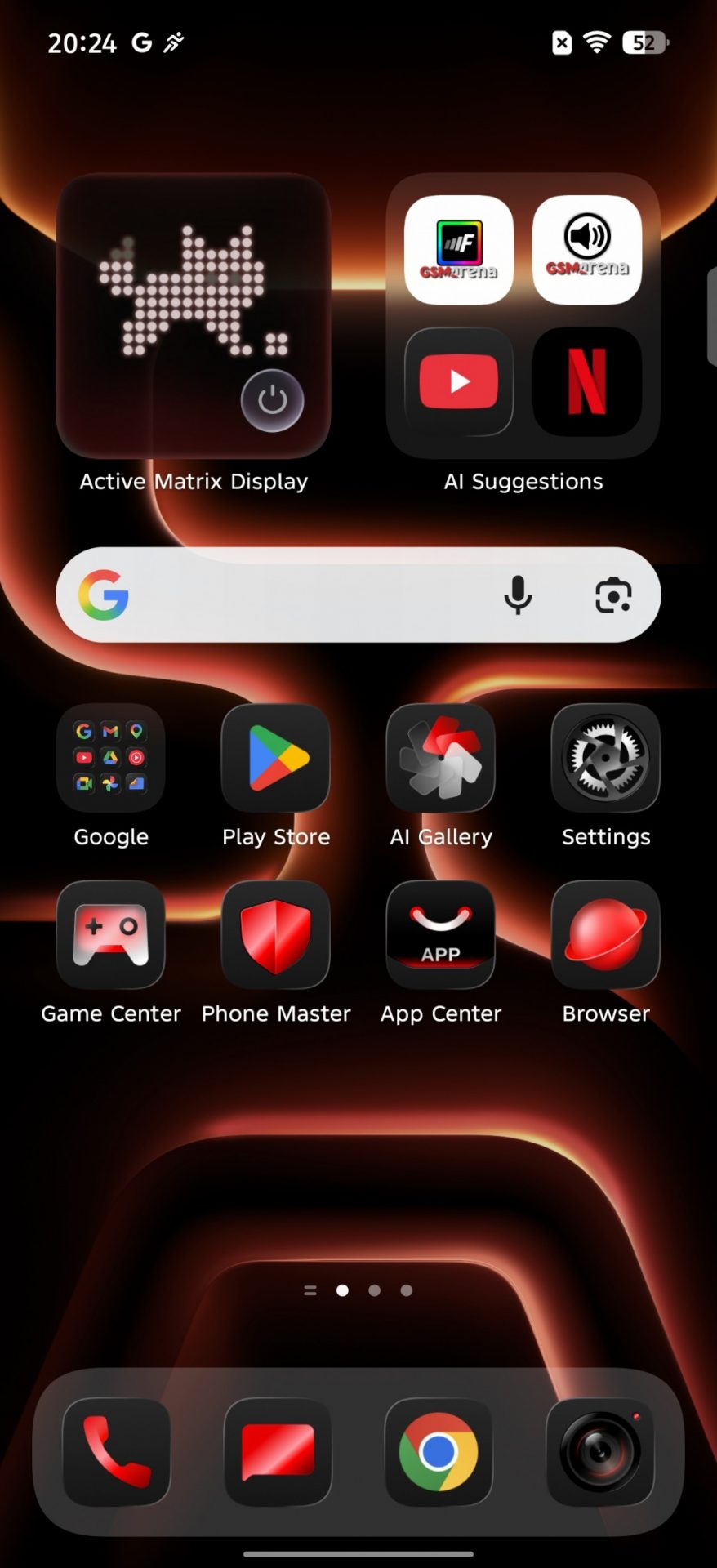Open Settings
This screenshot has width=717, height=1568.
[605, 758]
